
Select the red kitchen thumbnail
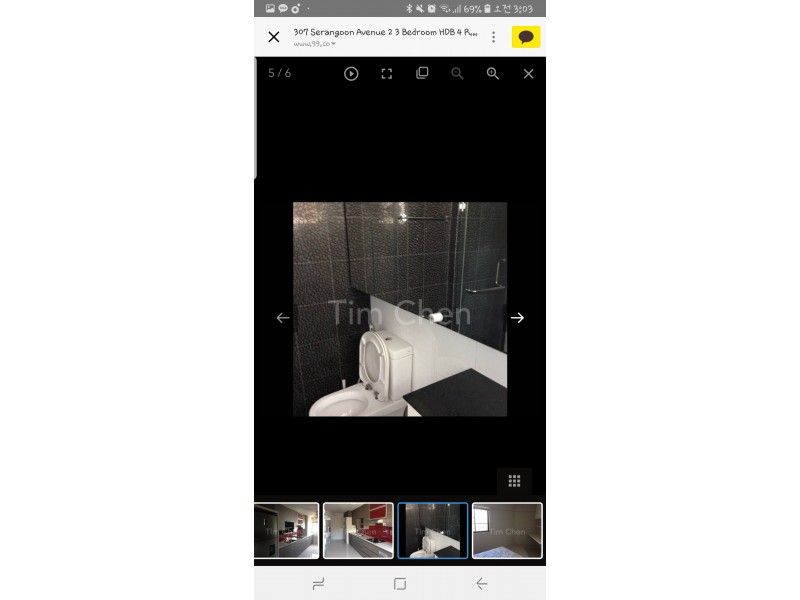click(x=358, y=530)
